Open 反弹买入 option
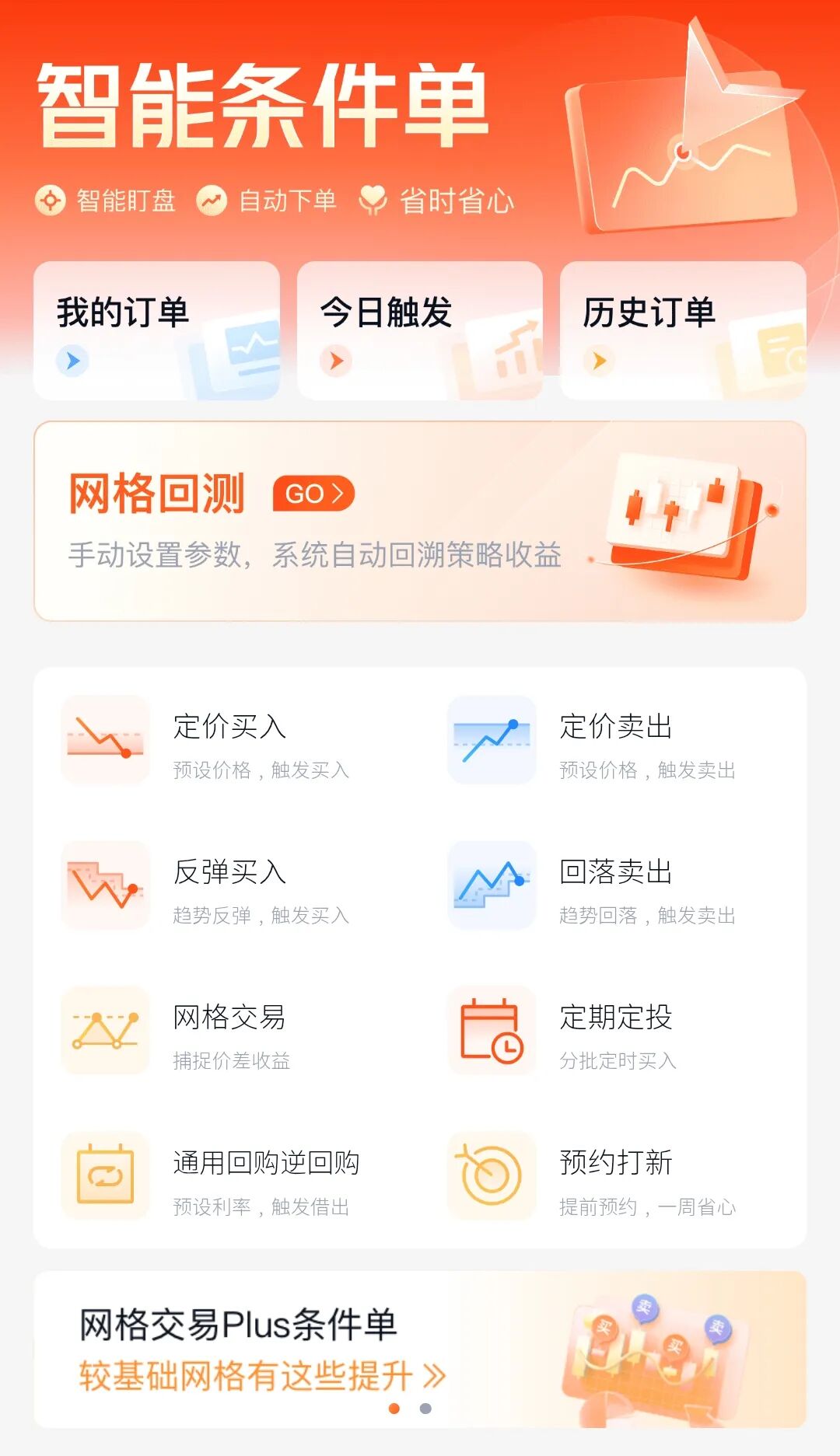This screenshot has height=1456, width=840. 226,885
